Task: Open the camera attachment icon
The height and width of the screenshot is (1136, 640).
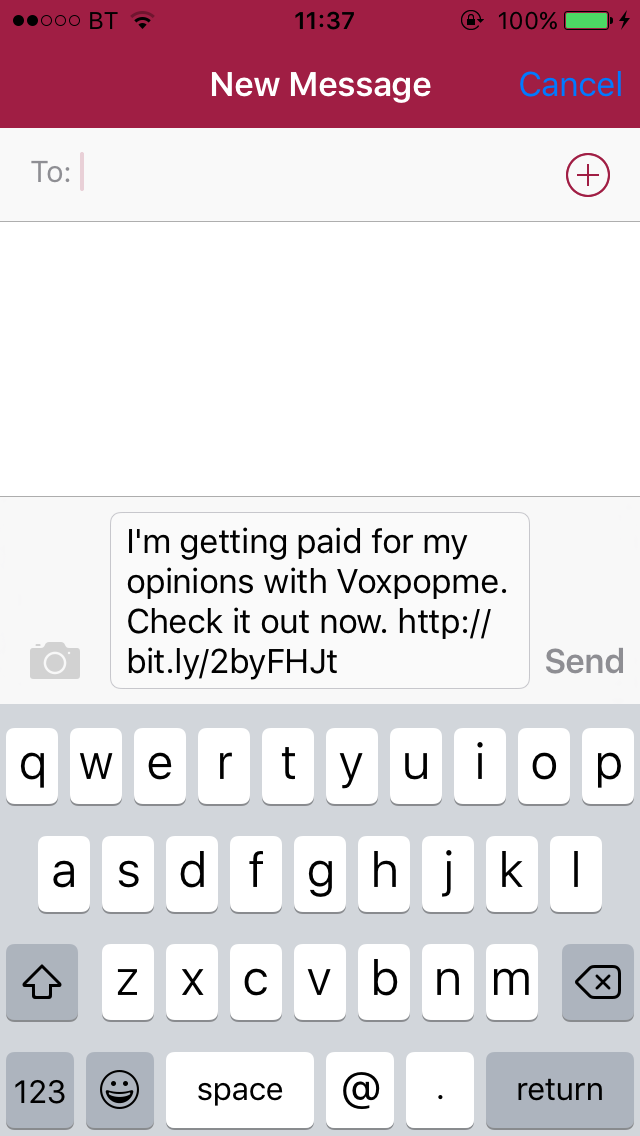Action: (x=55, y=660)
